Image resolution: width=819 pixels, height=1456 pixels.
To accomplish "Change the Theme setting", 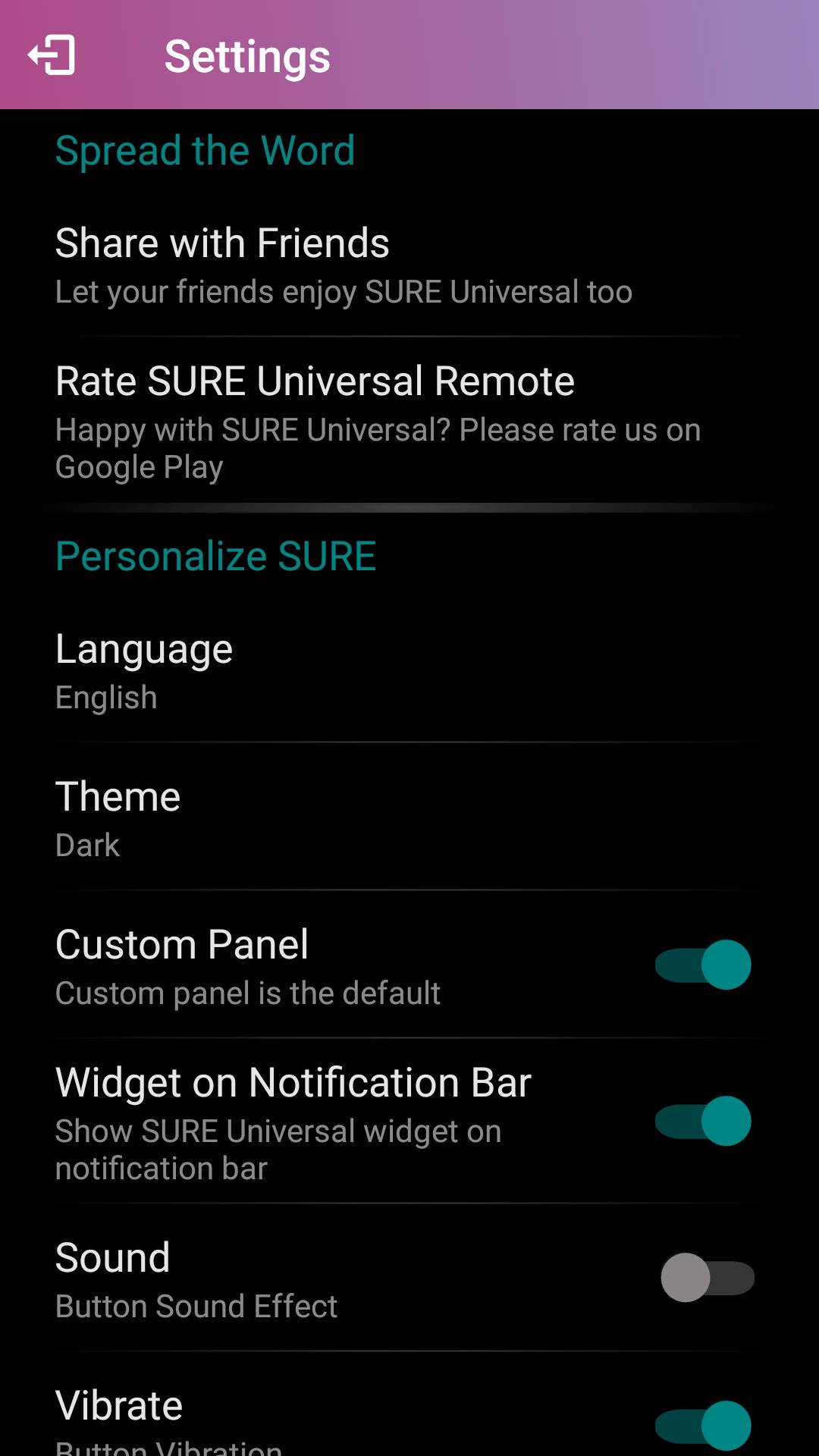I will [409, 819].
